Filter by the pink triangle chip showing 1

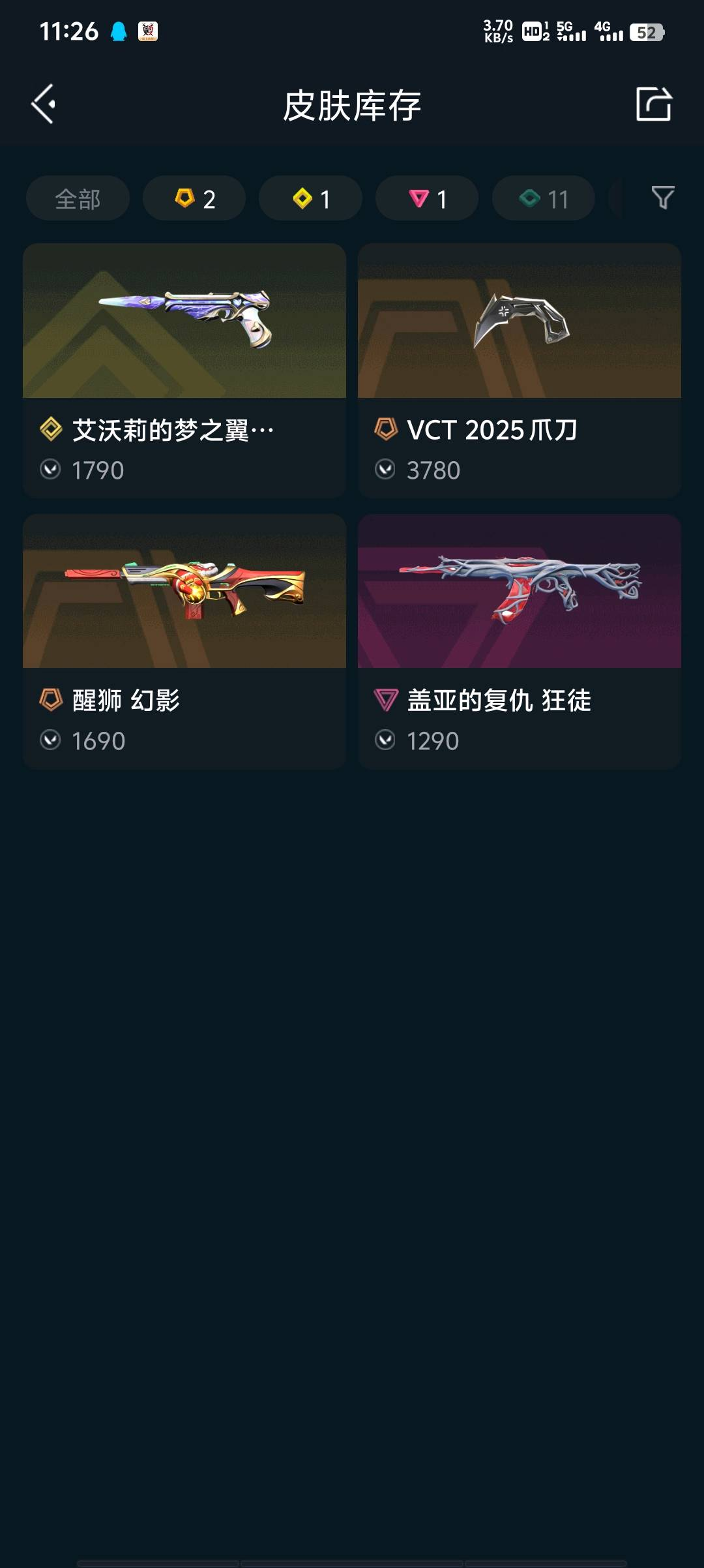pyautogui.click(x=427, y=198)
